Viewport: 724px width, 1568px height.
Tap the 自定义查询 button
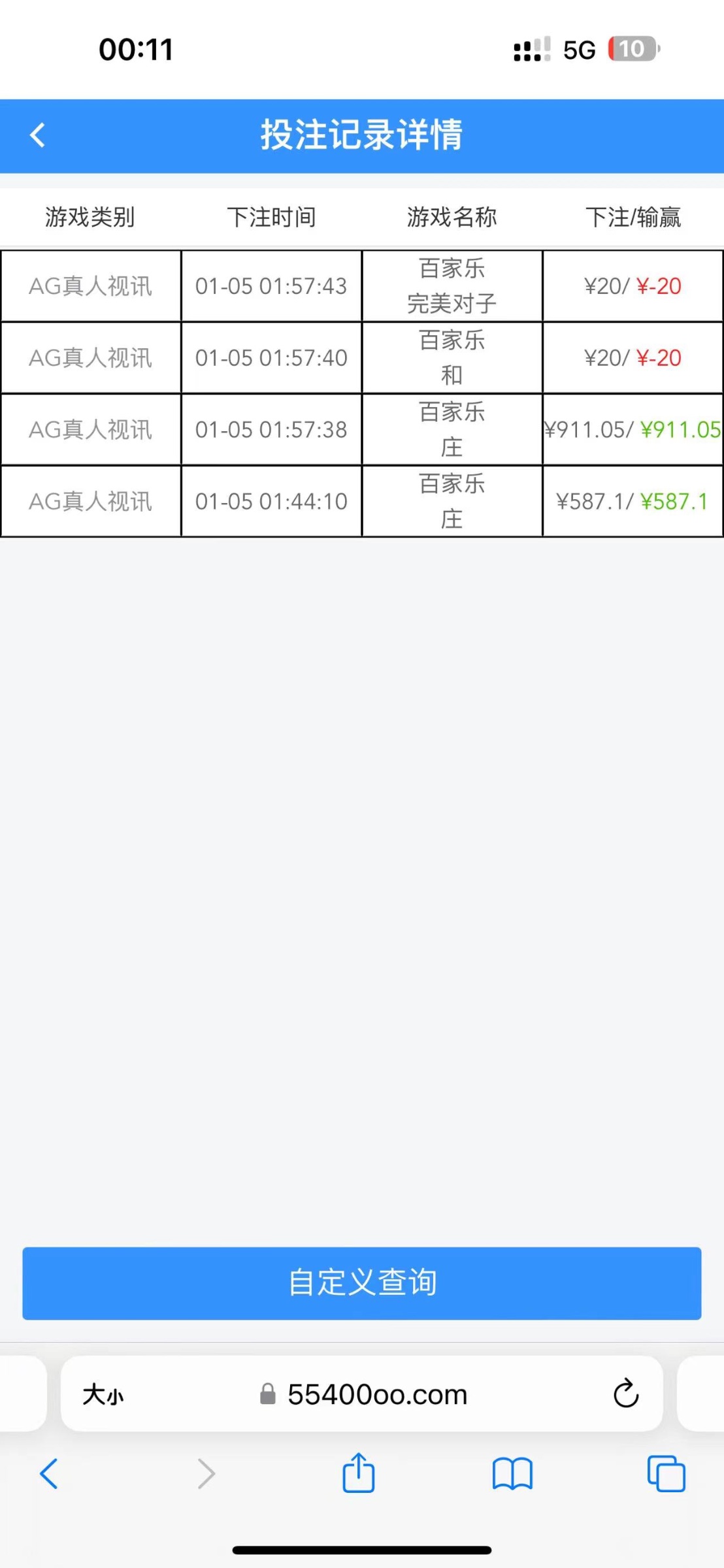362,1283
